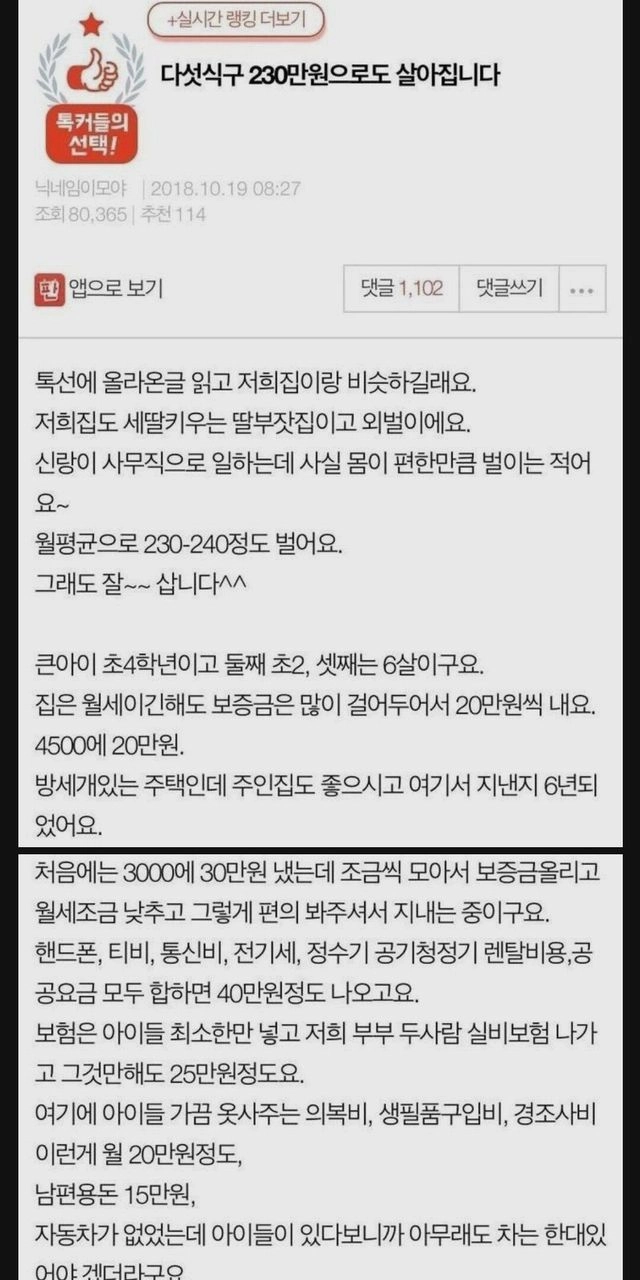Screen dimensions: 640x1280
Task: Open the 1,102 comments
Action: coord(401,289)
